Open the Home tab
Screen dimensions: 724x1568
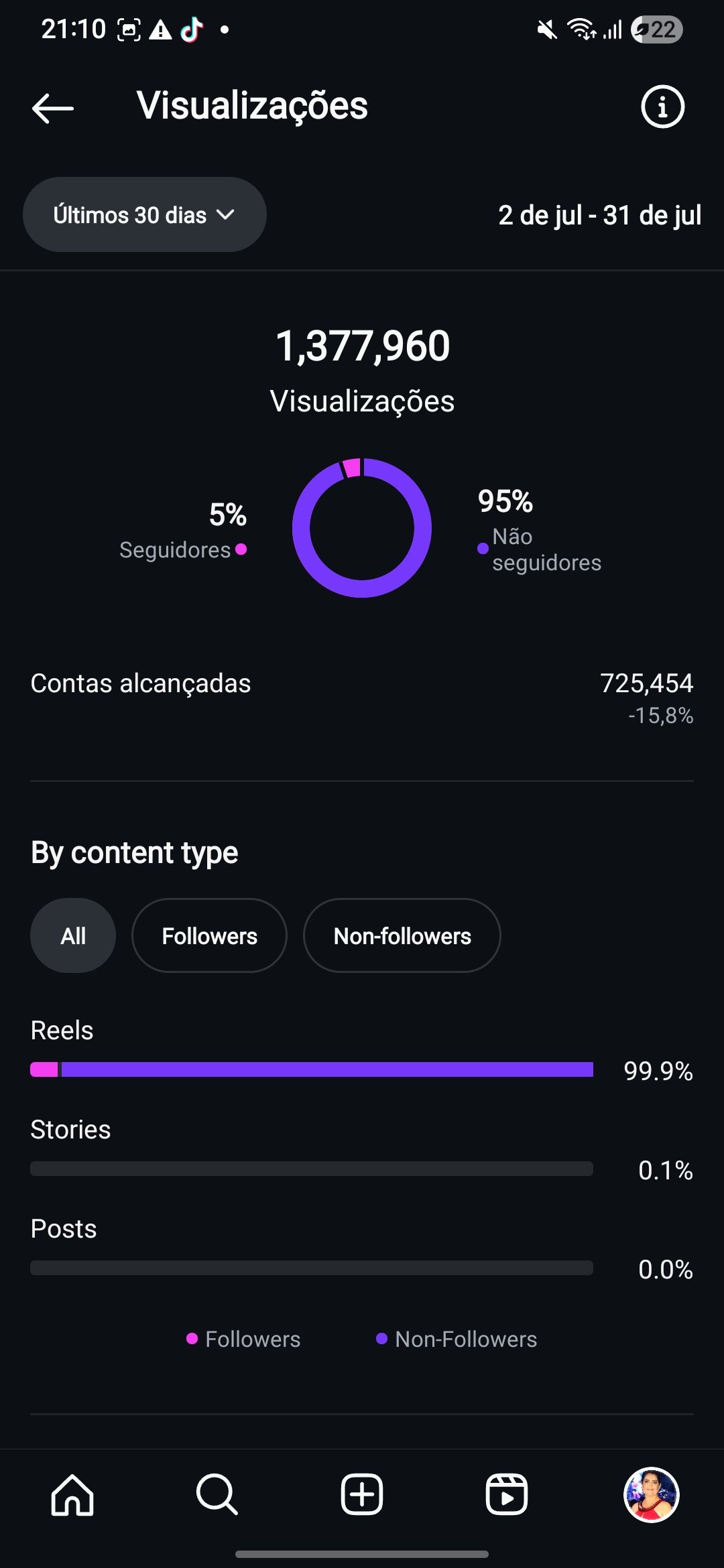[x=72, y=1495]
